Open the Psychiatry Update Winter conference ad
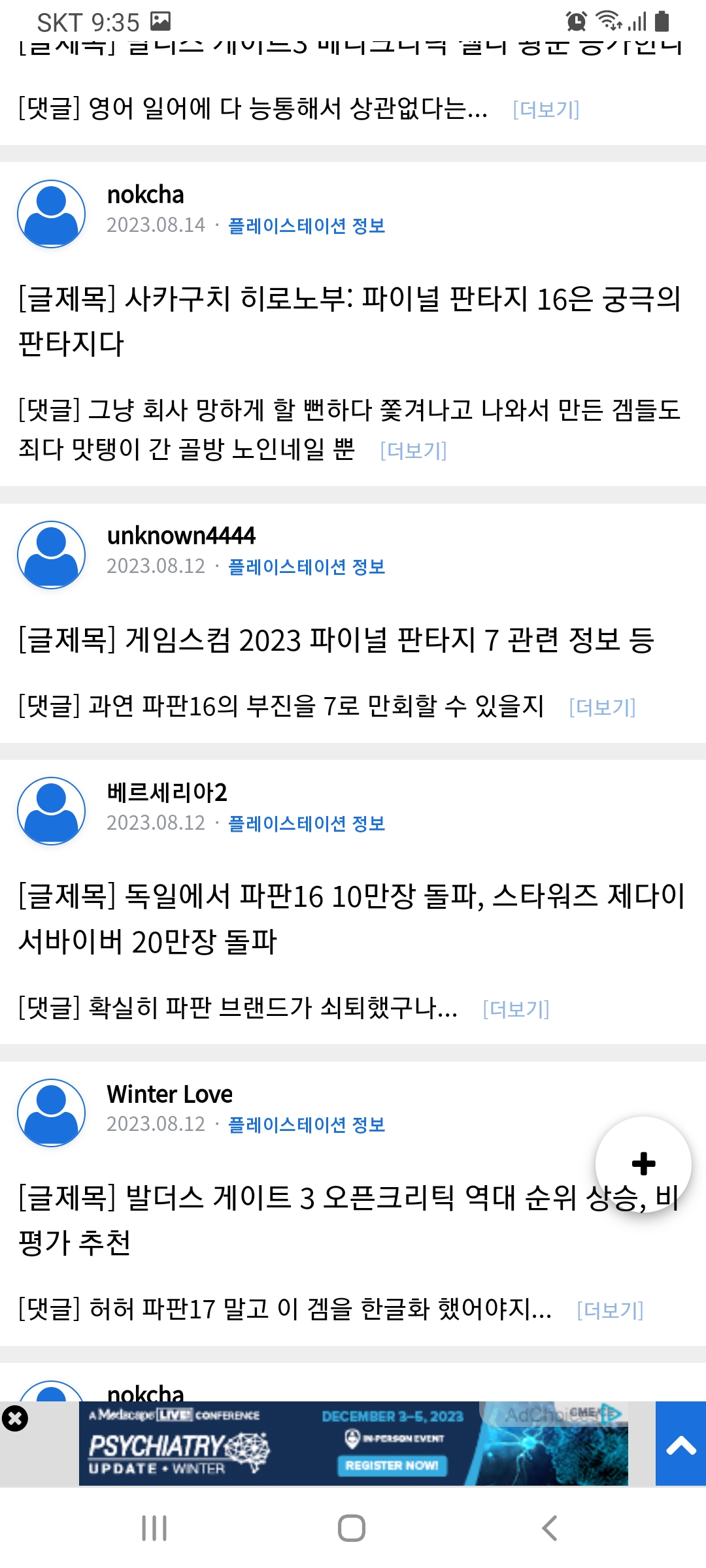 (x=354, y=1444)
